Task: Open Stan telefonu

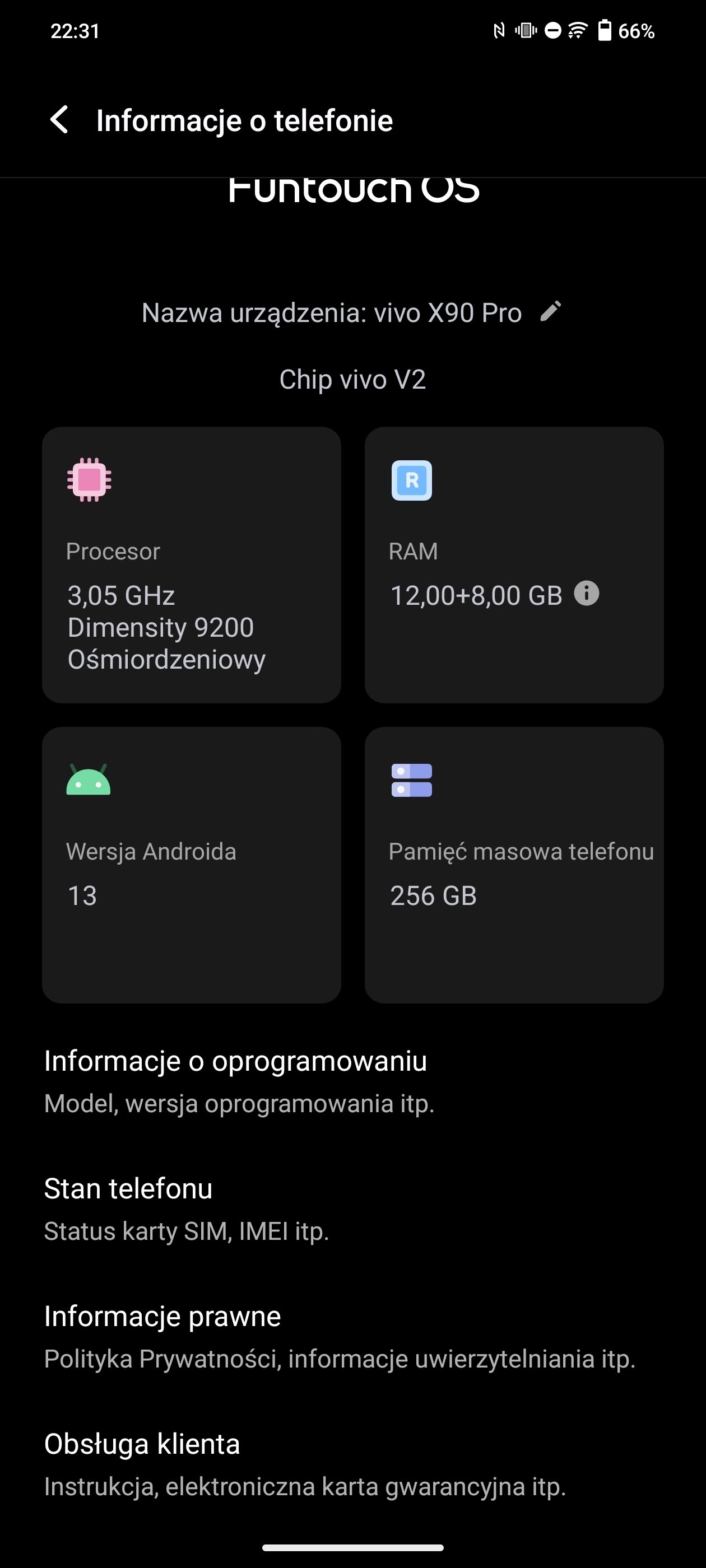Action: (354, 1209)
